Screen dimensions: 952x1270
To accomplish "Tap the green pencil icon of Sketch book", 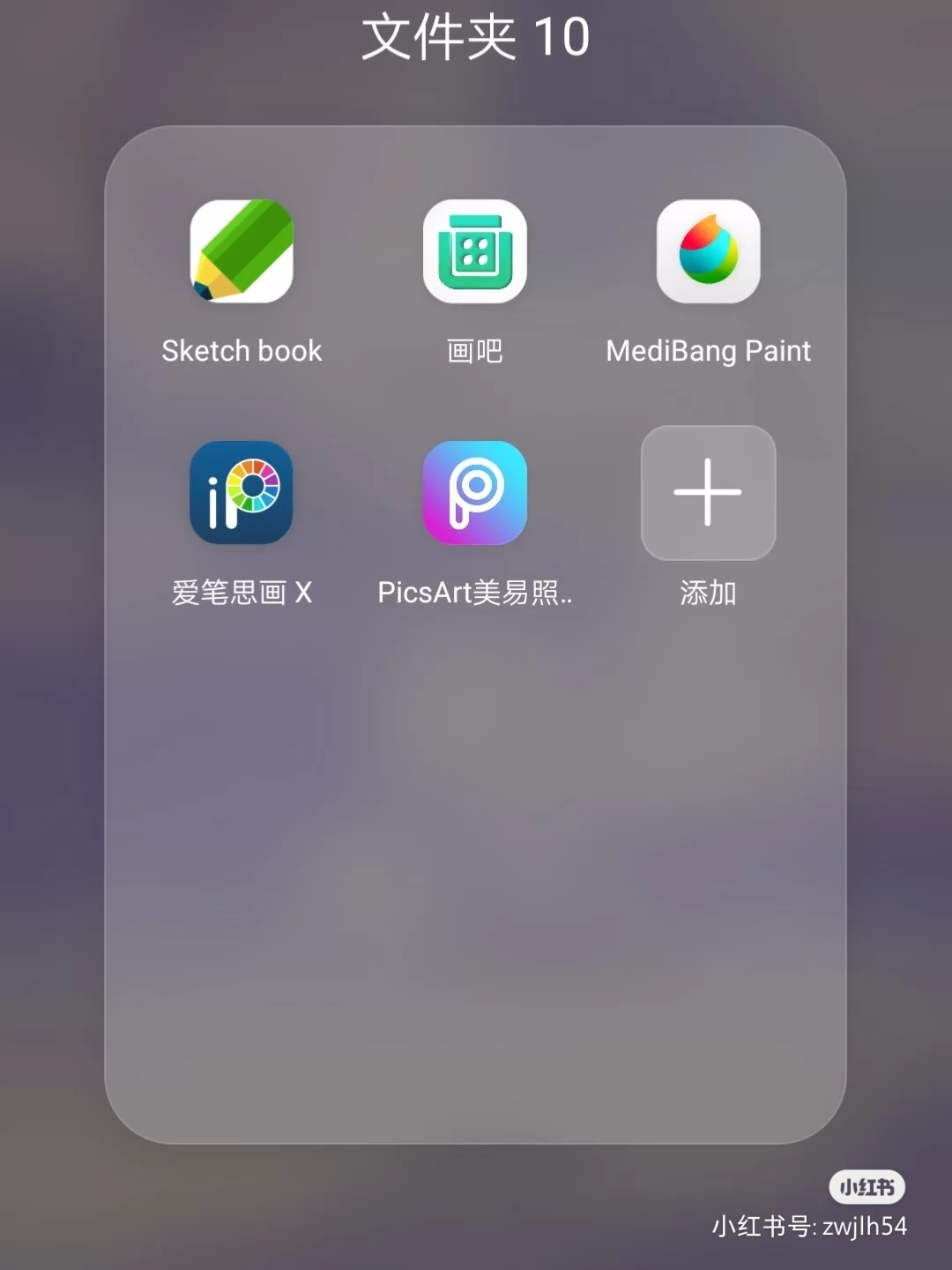I will 241,251.
